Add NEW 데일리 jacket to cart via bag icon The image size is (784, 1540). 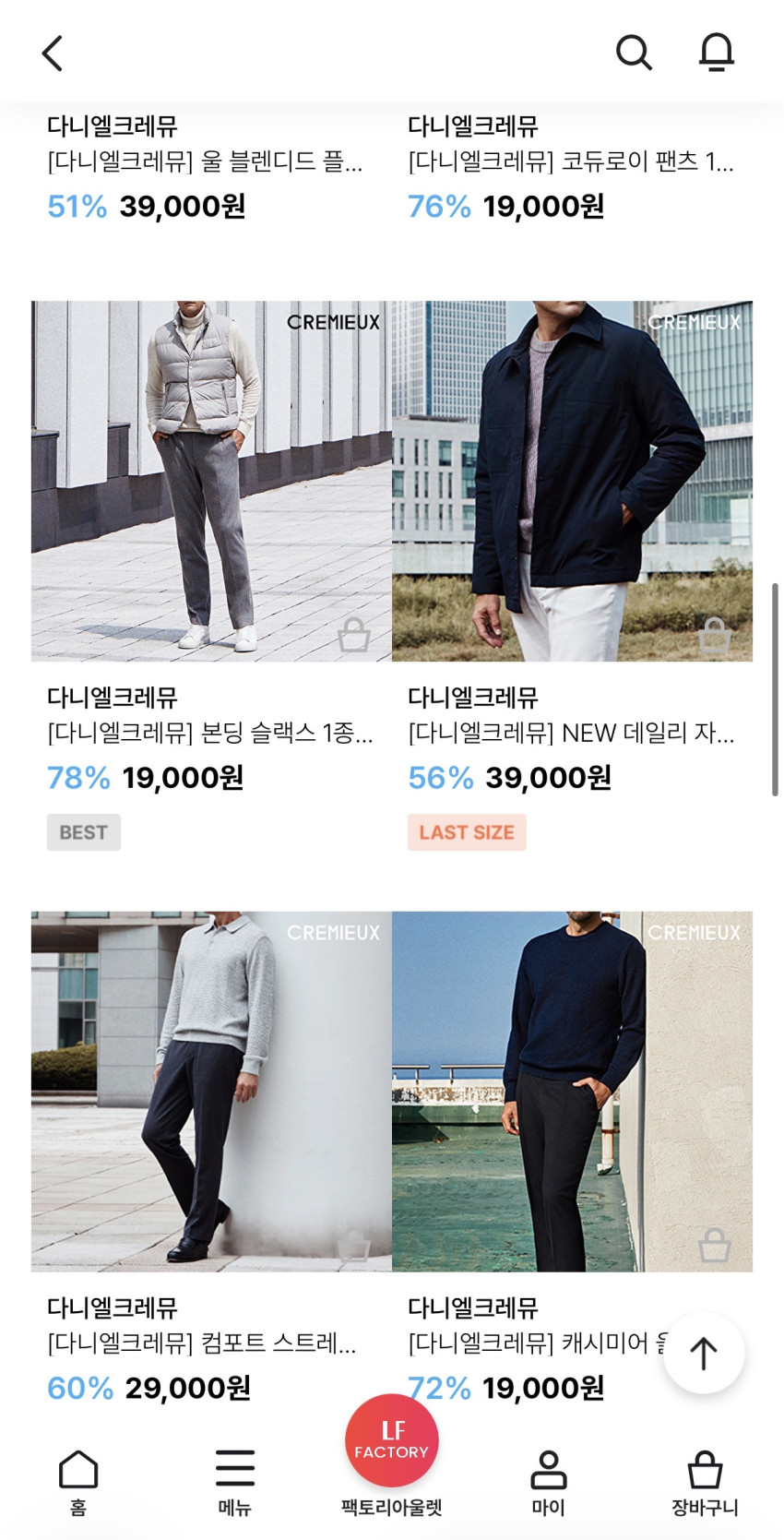coord(714,635)
